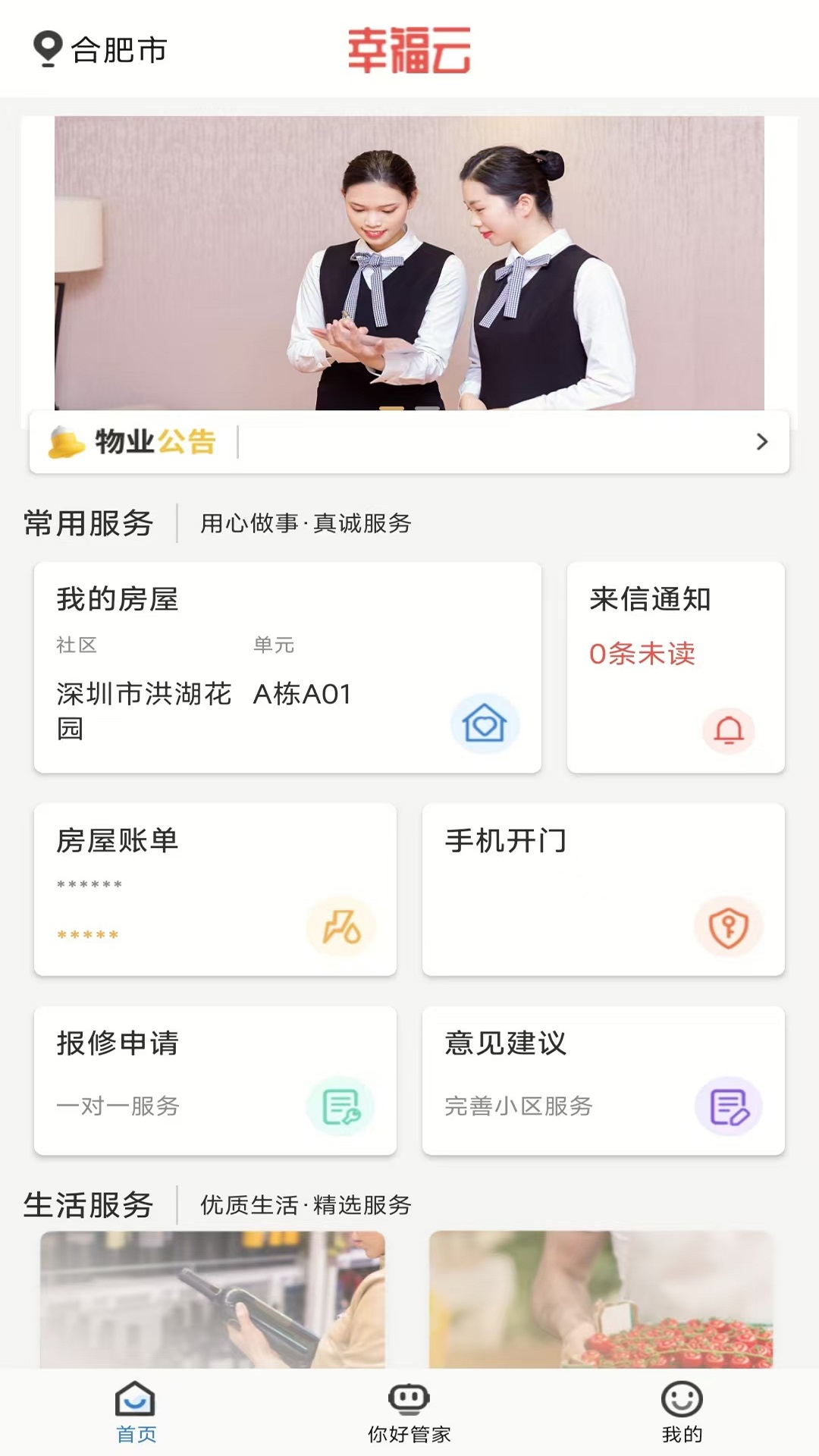Screen dimensions: 819x1456
Task: Change the city from 合肥市
Action: coord(101,50)
